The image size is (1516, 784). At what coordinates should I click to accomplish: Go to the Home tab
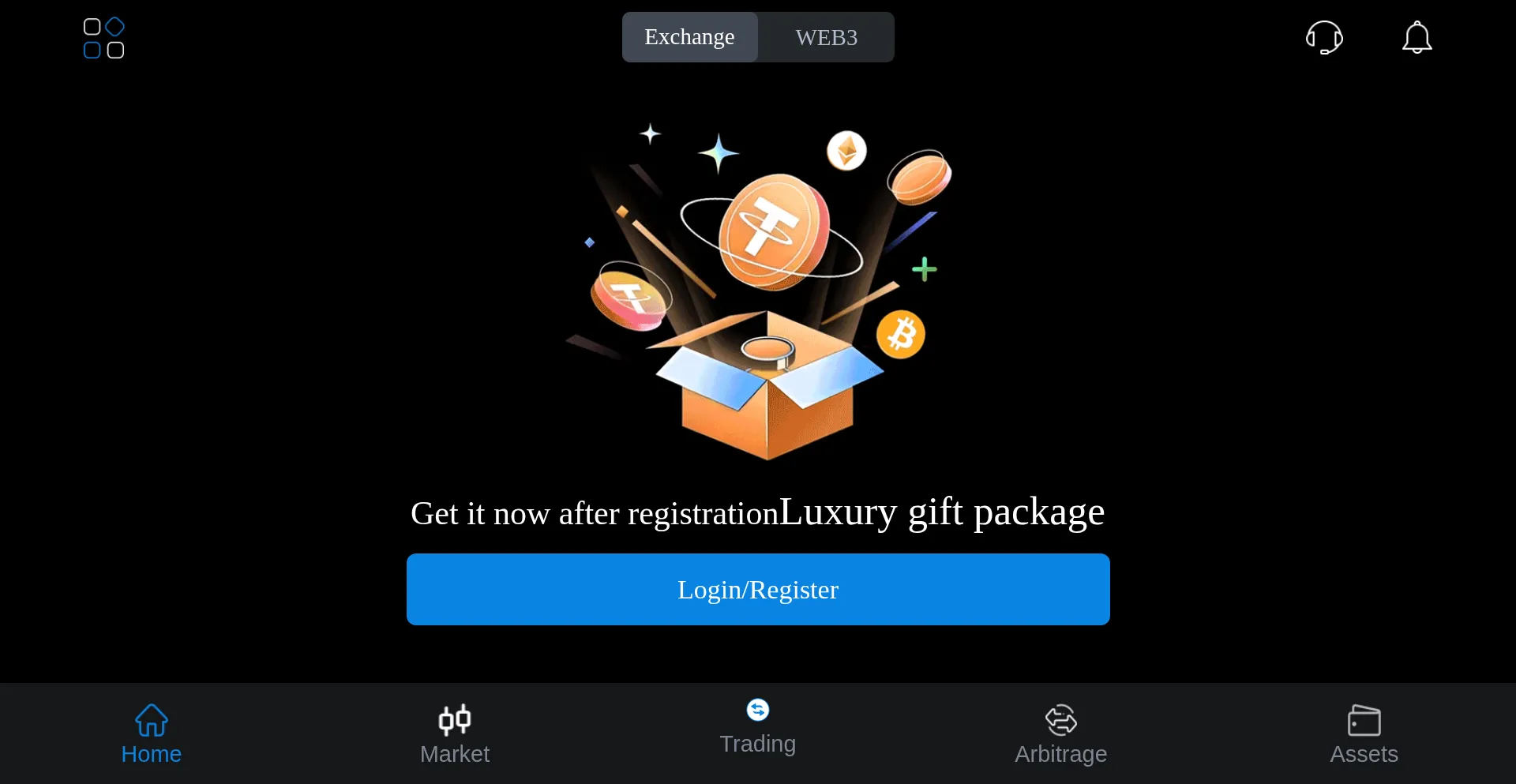[152, 734]
